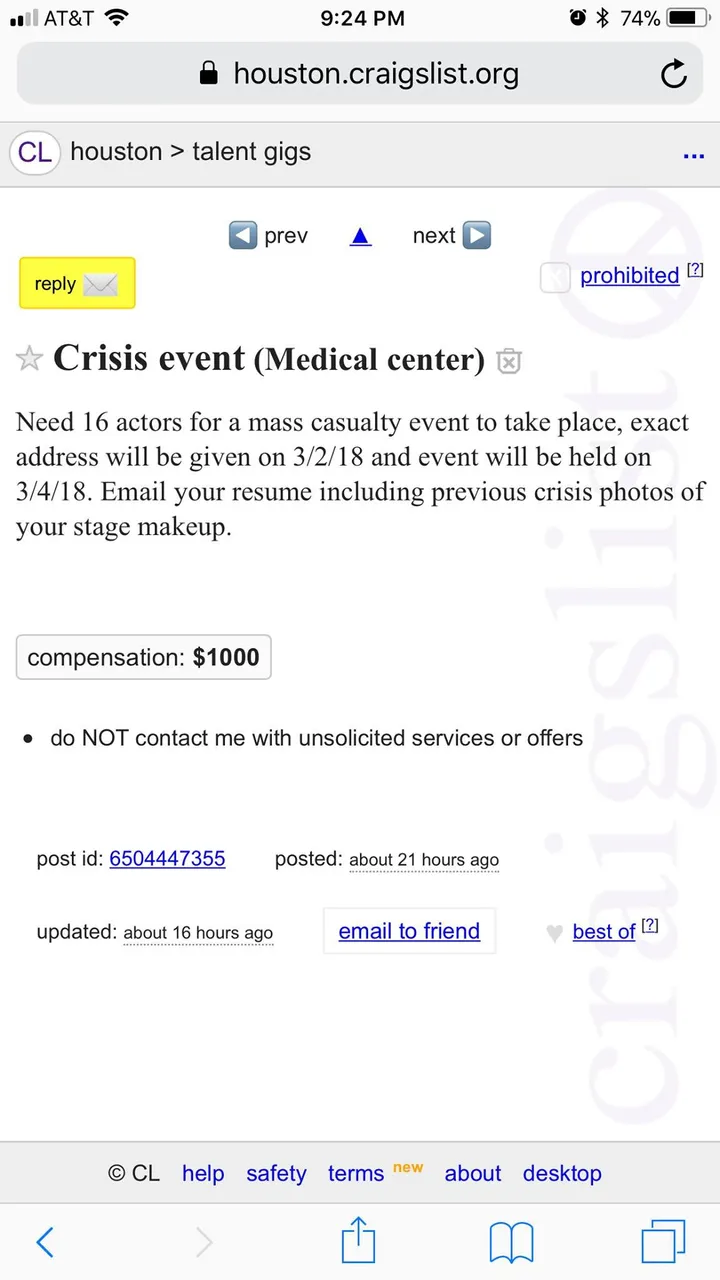Email this posting to a friend
This screenshot has height=1280, width=720.
[x=409, y=931]
